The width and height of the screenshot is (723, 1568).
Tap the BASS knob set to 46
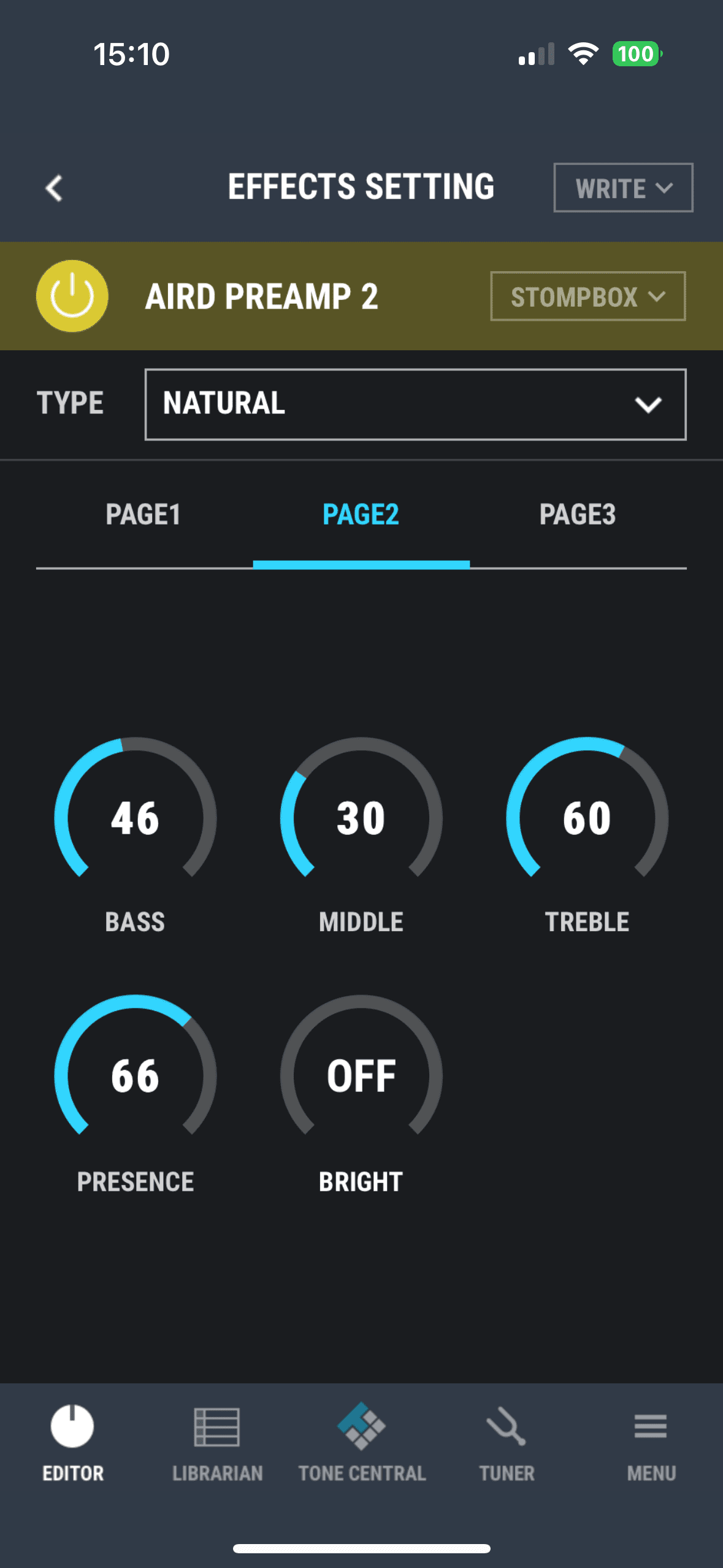(x=136, y=818)
